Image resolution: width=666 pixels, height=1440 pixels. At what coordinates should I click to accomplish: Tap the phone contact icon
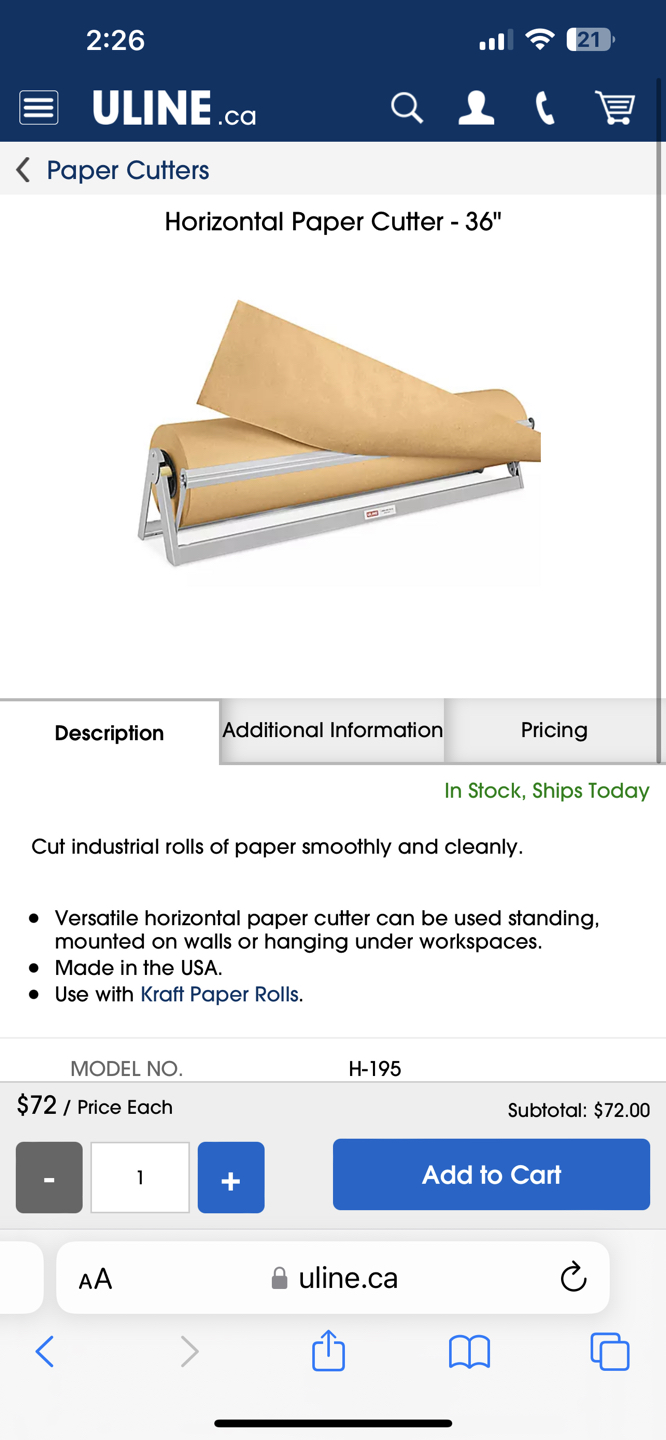[x=545, y=107]
